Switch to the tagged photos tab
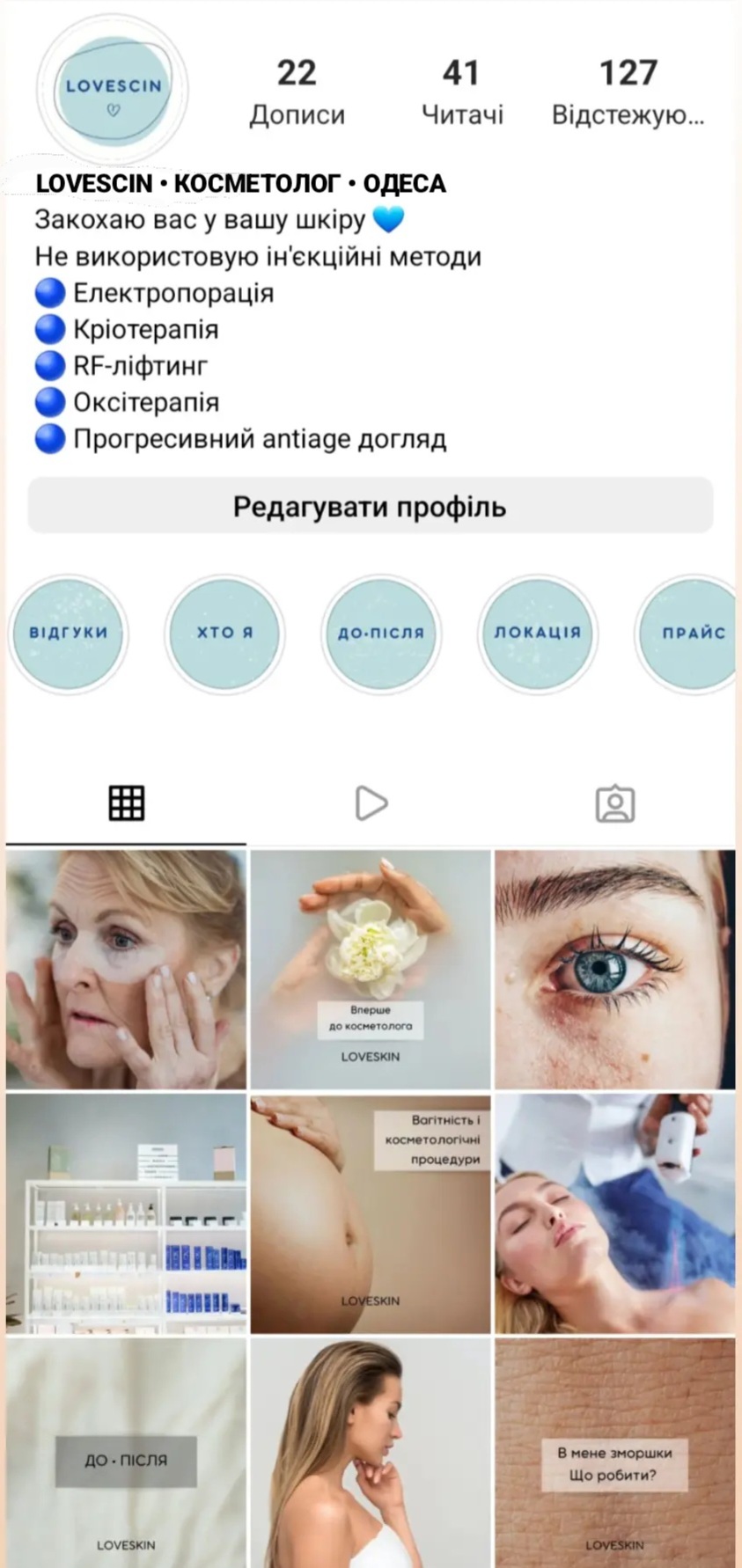 614,802
